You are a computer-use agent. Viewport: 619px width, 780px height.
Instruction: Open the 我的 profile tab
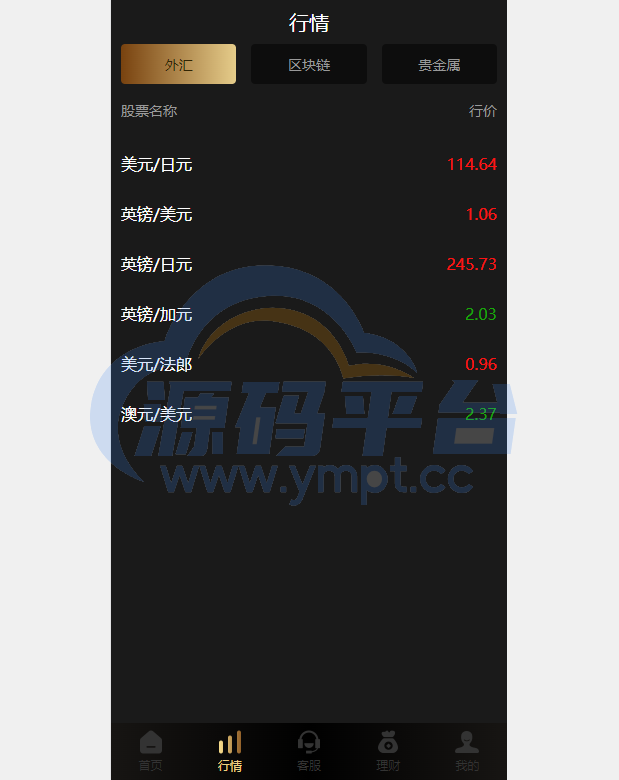pyautogui.click(x=467, y=751)
